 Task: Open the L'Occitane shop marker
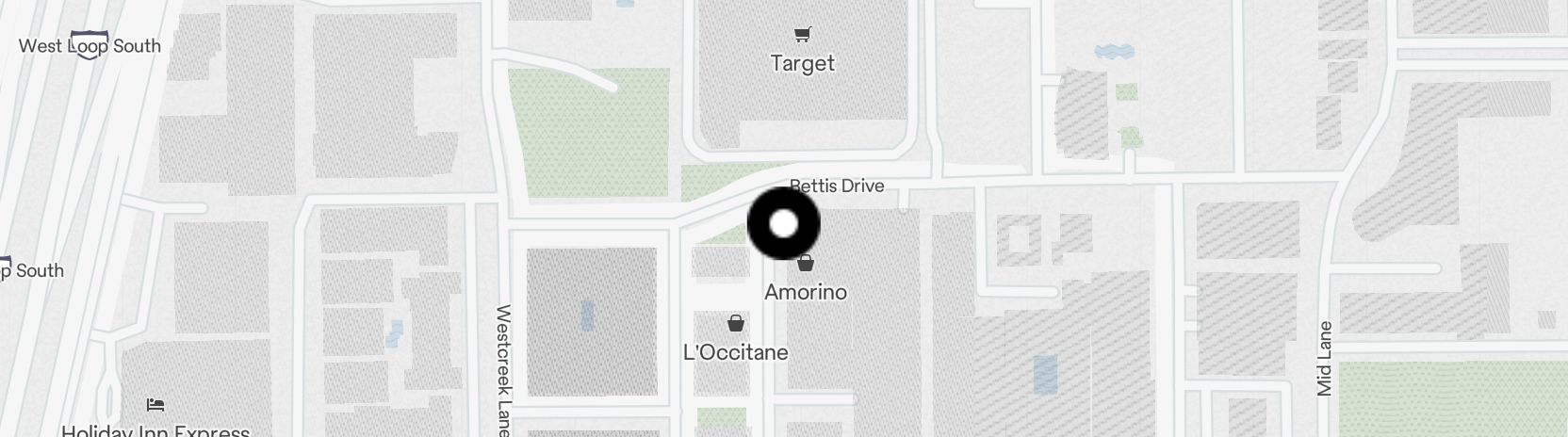tap(736, 325)
